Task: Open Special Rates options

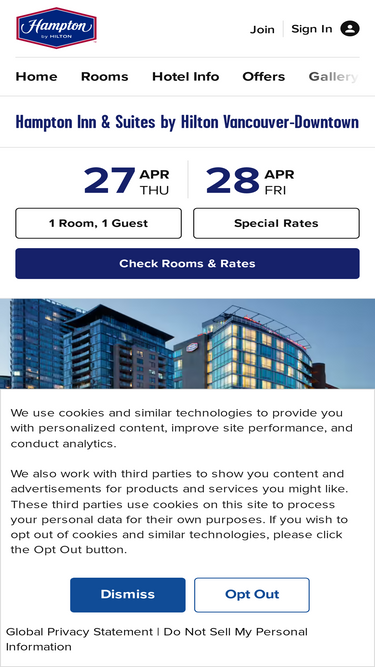Action: [x=276, y=223]
